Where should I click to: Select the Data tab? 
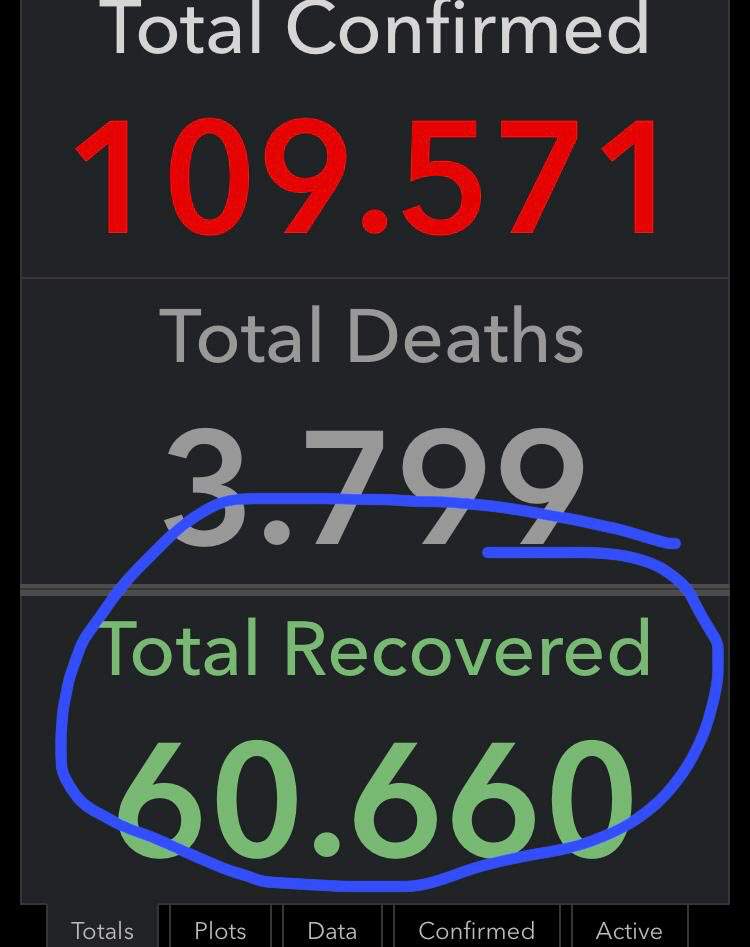[x=332, y=929]
